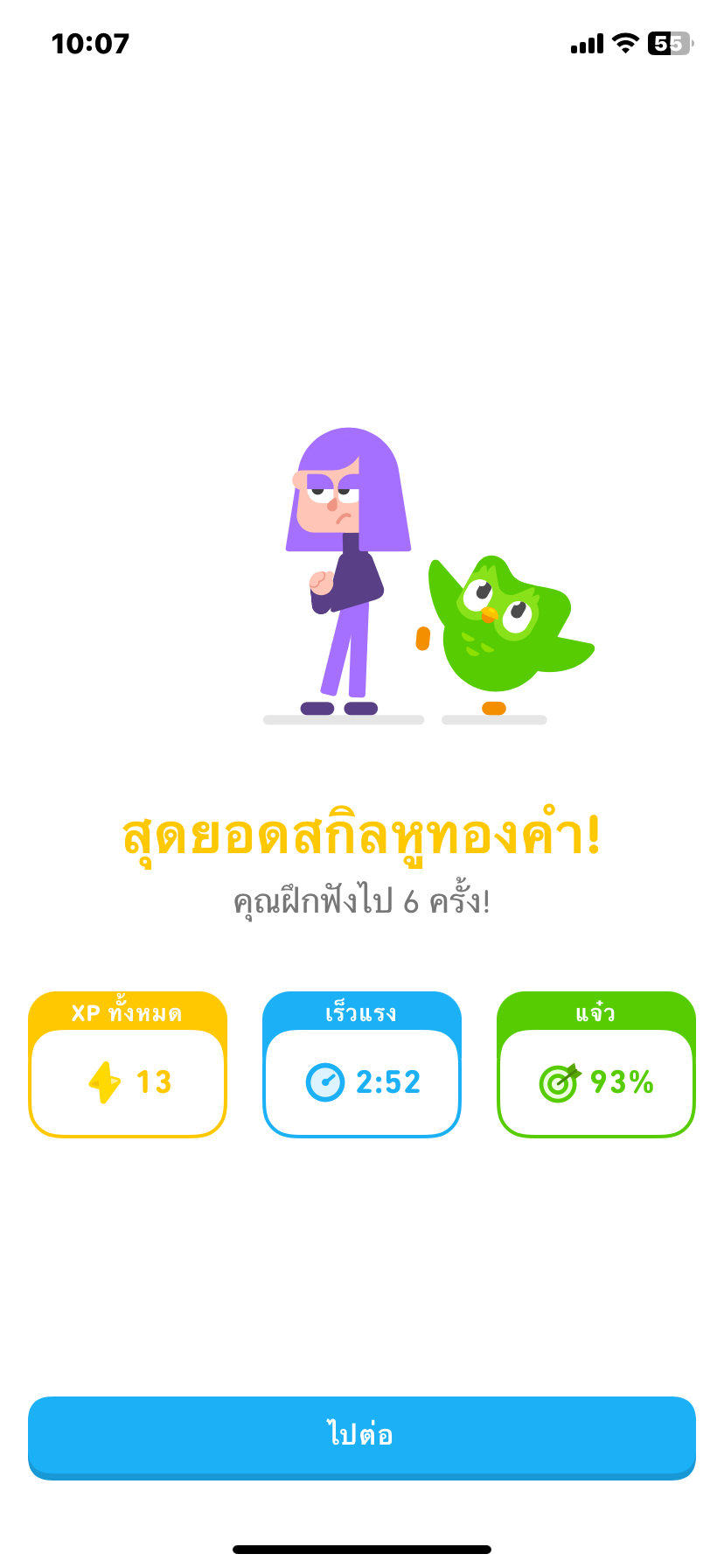Click the yellow lightning bolt XP icon
The height and width of the screenshot is (1568, 724).
pyautogui.click(x=103, y=1081)
